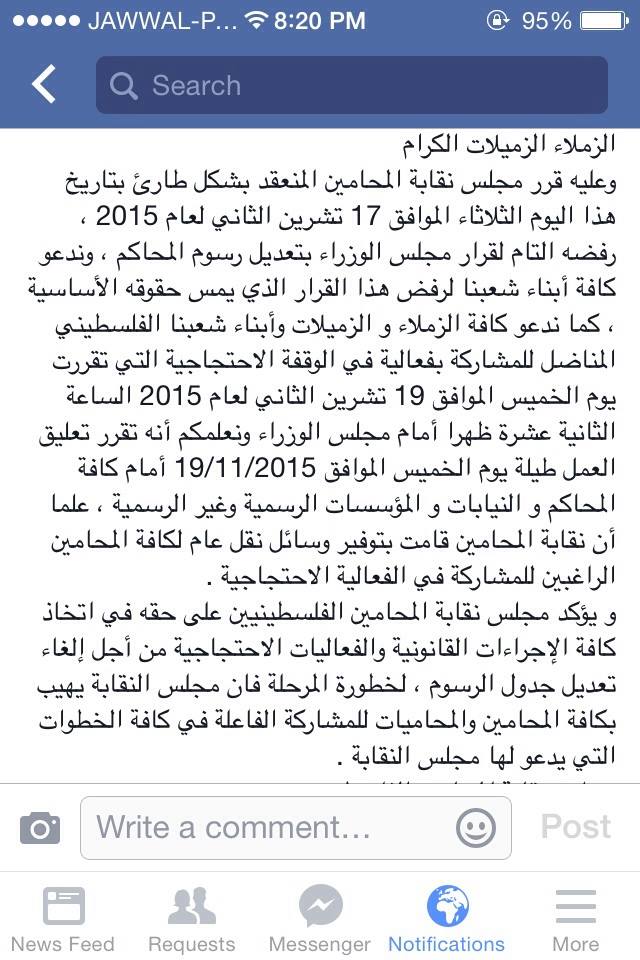Open the Requests tab
640x960 pixels.
click(192, 917)
